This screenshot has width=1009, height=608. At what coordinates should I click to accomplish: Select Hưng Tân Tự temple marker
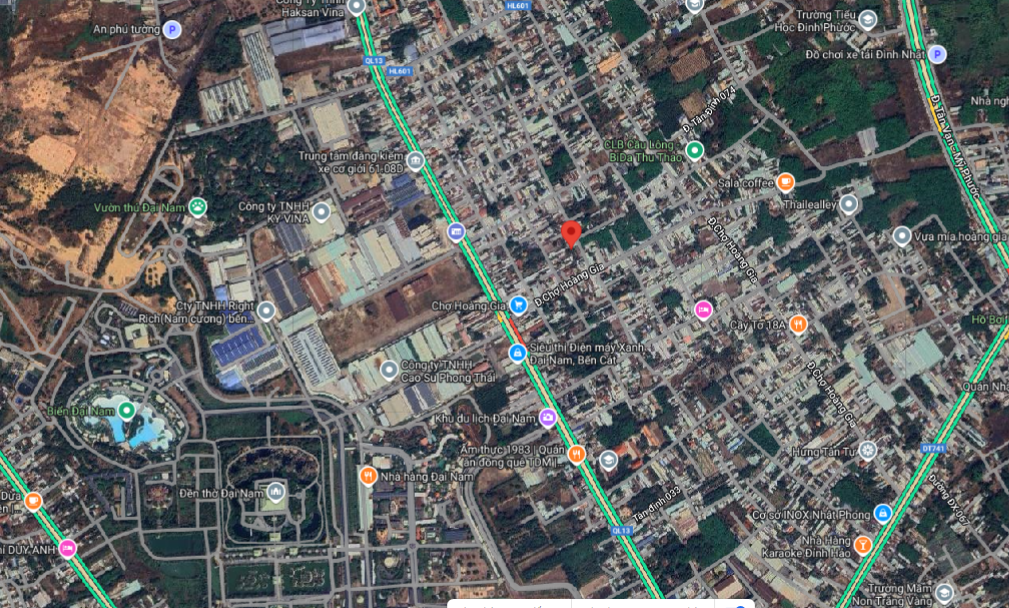tap(867, 451)
